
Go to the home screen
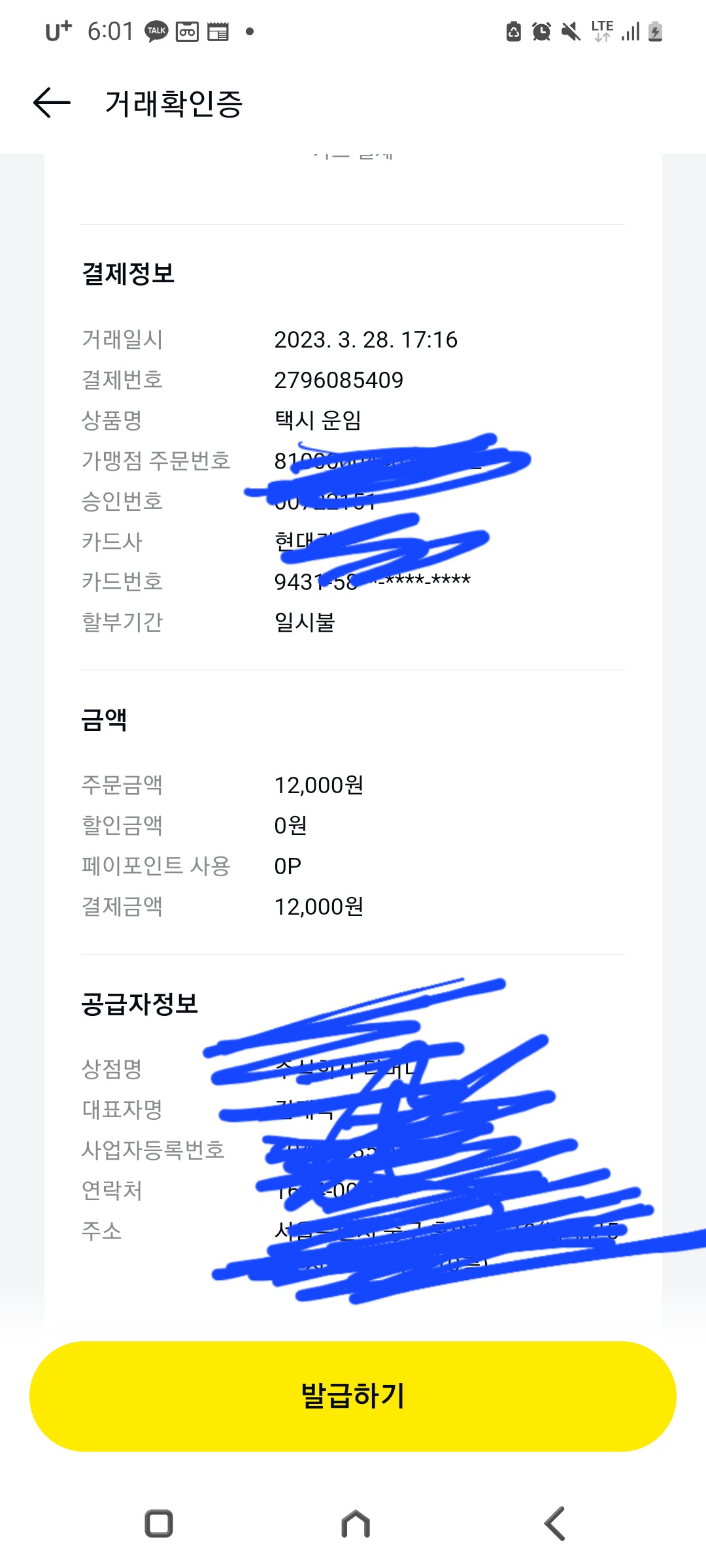[x=356, y=1524]
